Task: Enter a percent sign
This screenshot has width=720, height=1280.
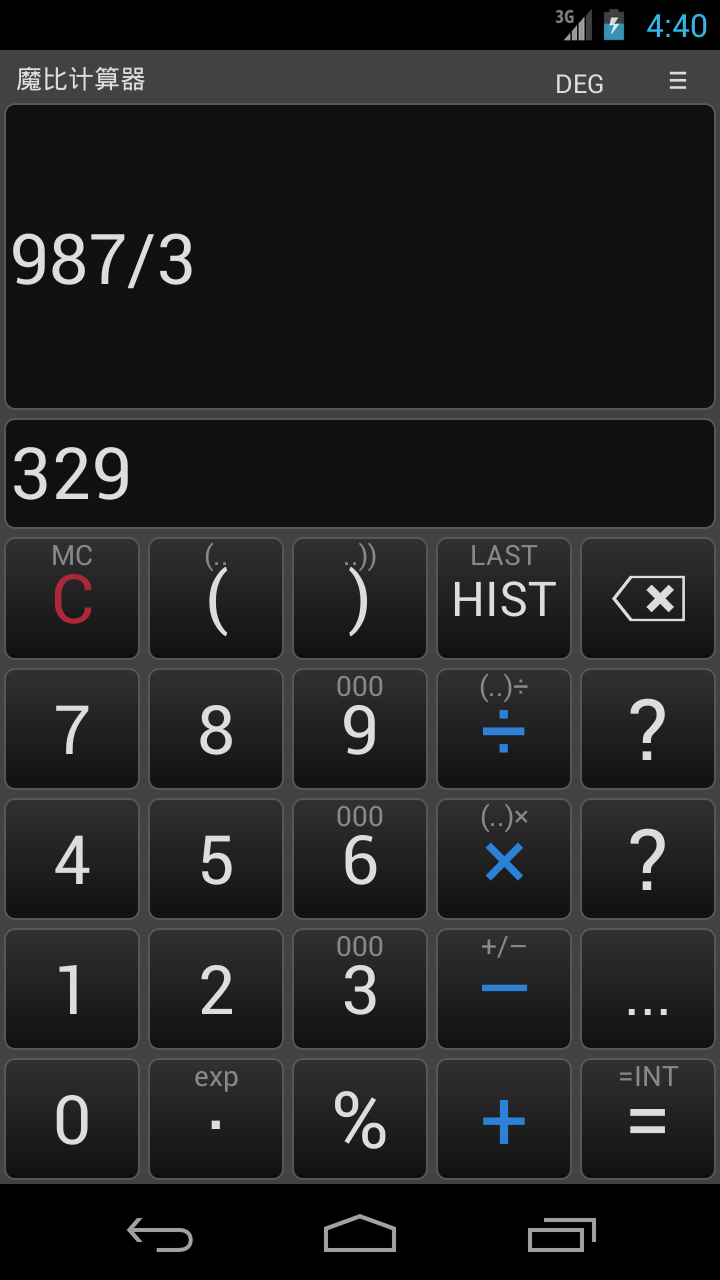Action: [360, 1119]
